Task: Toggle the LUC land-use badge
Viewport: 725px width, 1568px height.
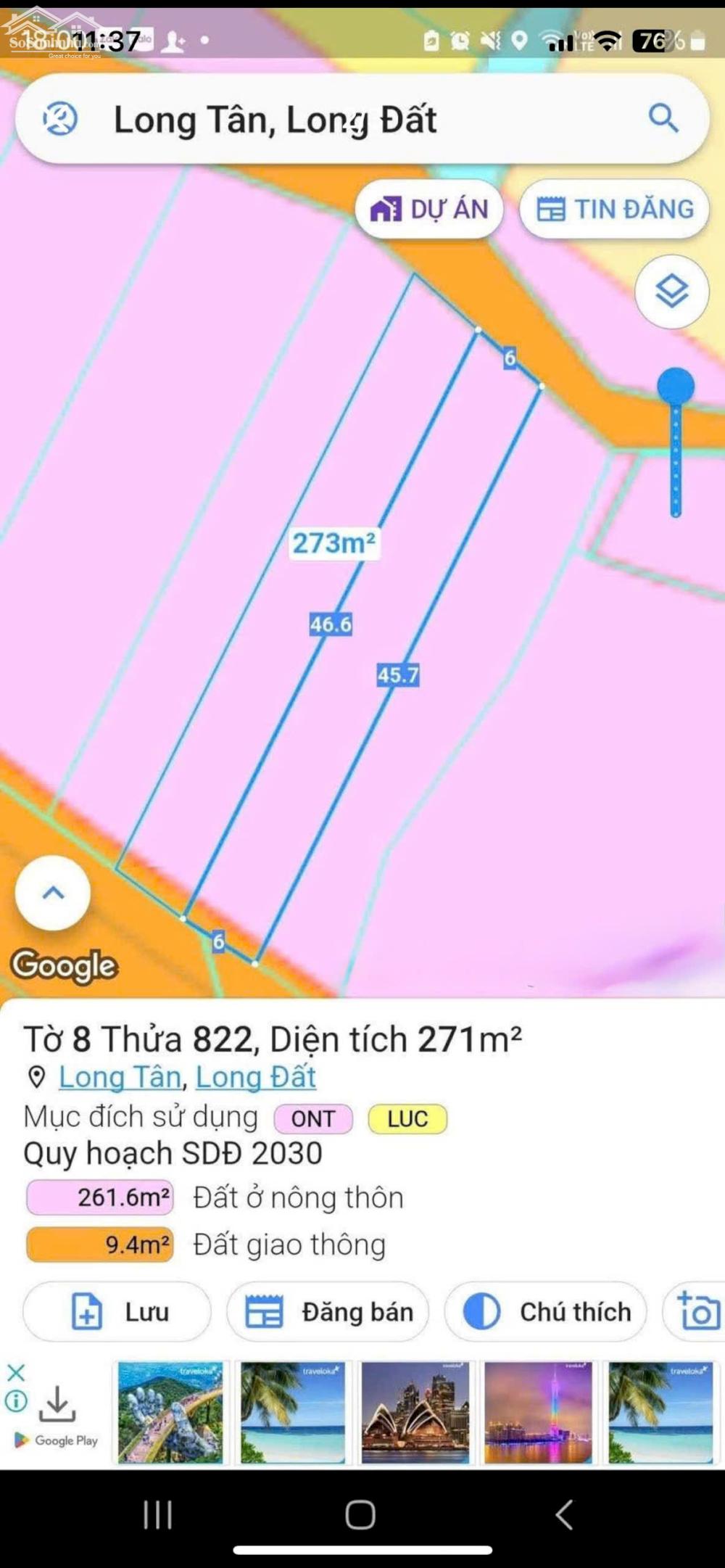Action: click(x=407, y=1119)
